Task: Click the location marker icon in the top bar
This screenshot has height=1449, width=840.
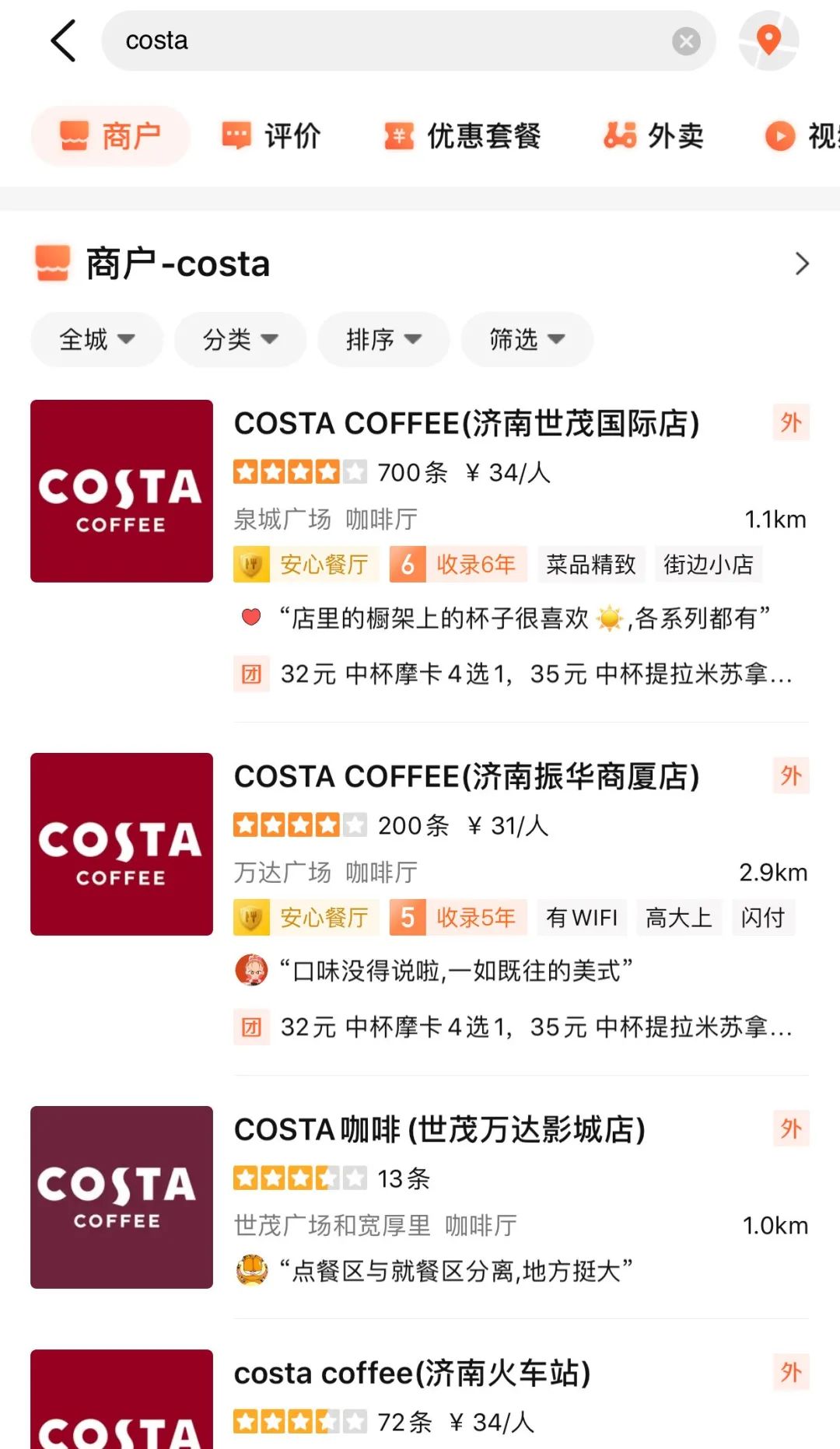Action: [768, 40]
